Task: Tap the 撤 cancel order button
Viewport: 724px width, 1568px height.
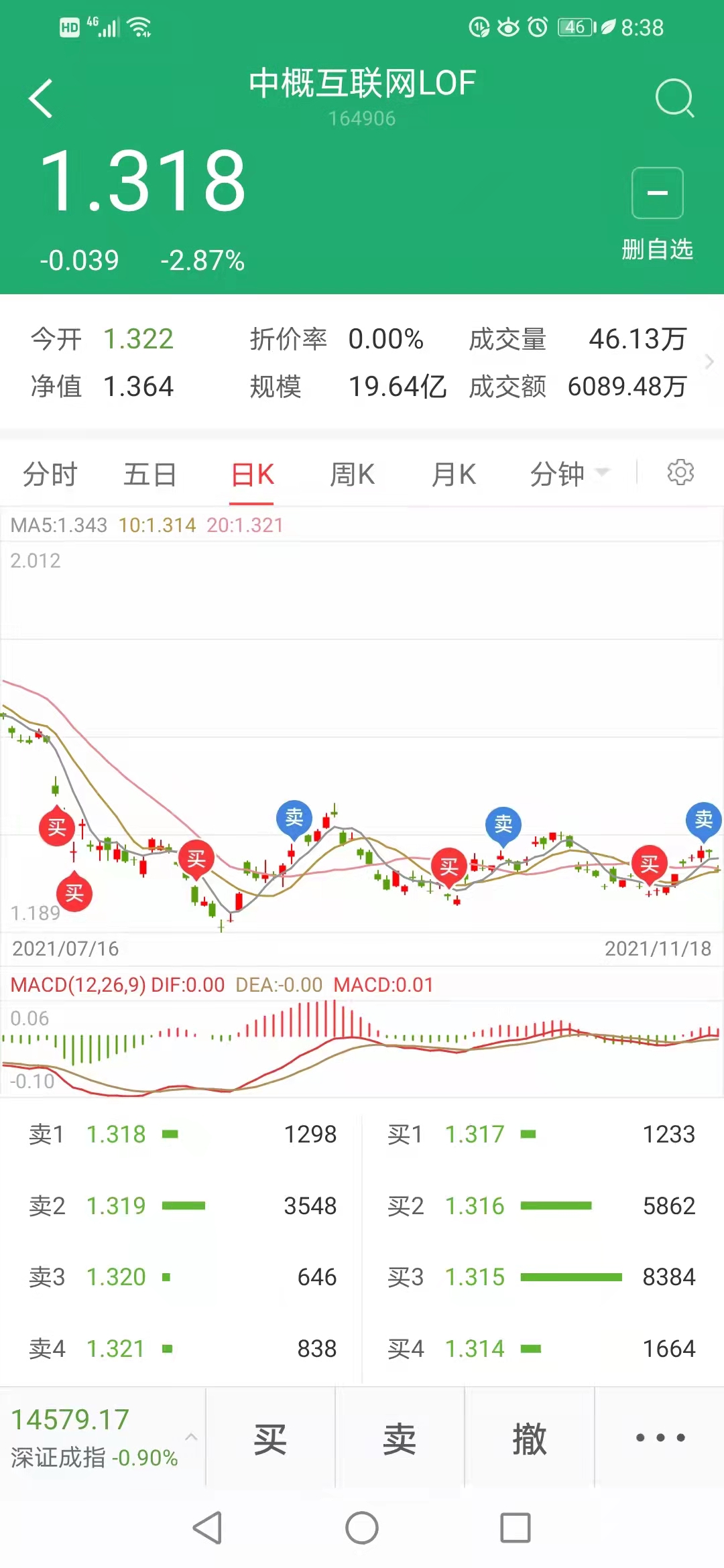Action: (x=529, y=1438)
